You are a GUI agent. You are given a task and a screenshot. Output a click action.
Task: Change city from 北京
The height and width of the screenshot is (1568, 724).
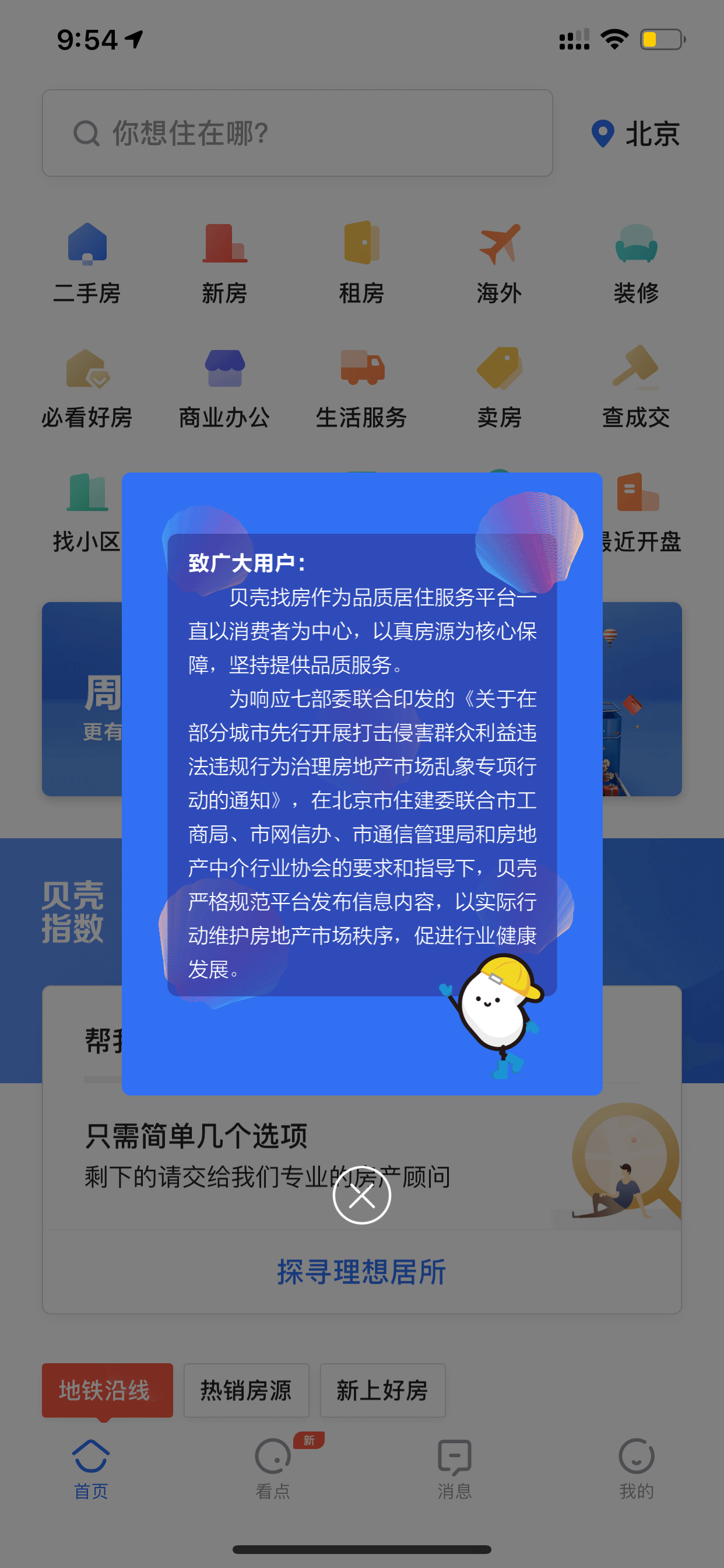[636, 134]
